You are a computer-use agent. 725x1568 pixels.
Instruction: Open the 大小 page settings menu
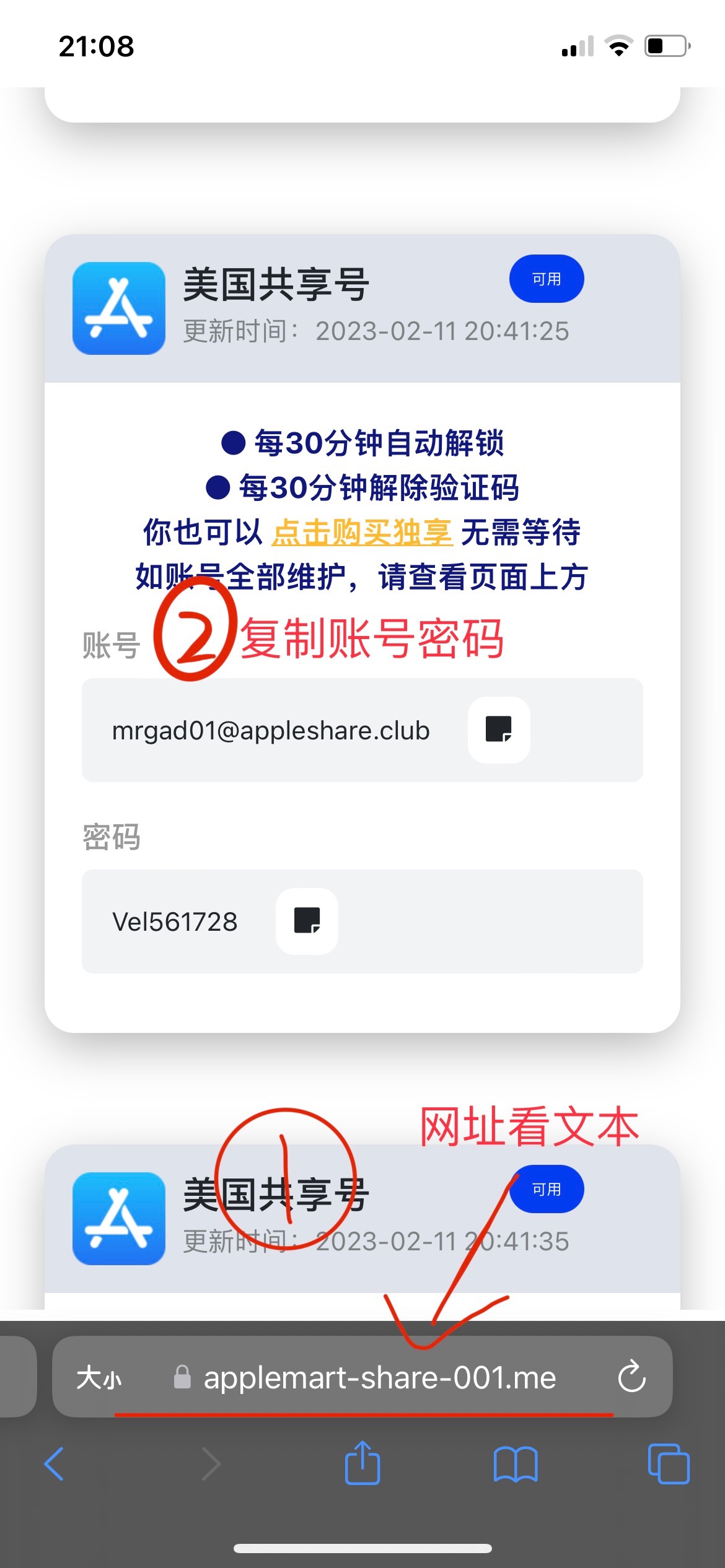tap(99, 1378)
